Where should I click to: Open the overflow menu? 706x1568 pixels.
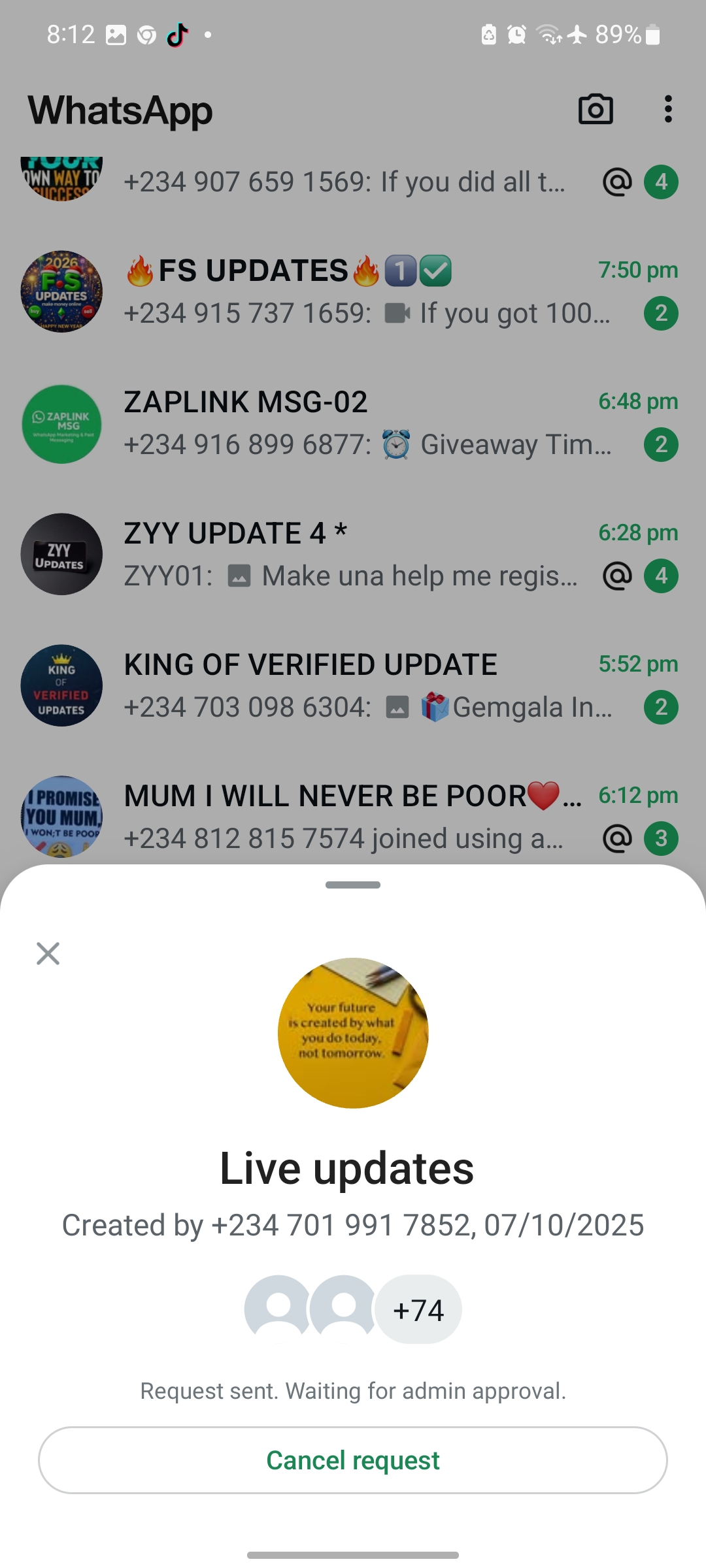click(667, 109)
